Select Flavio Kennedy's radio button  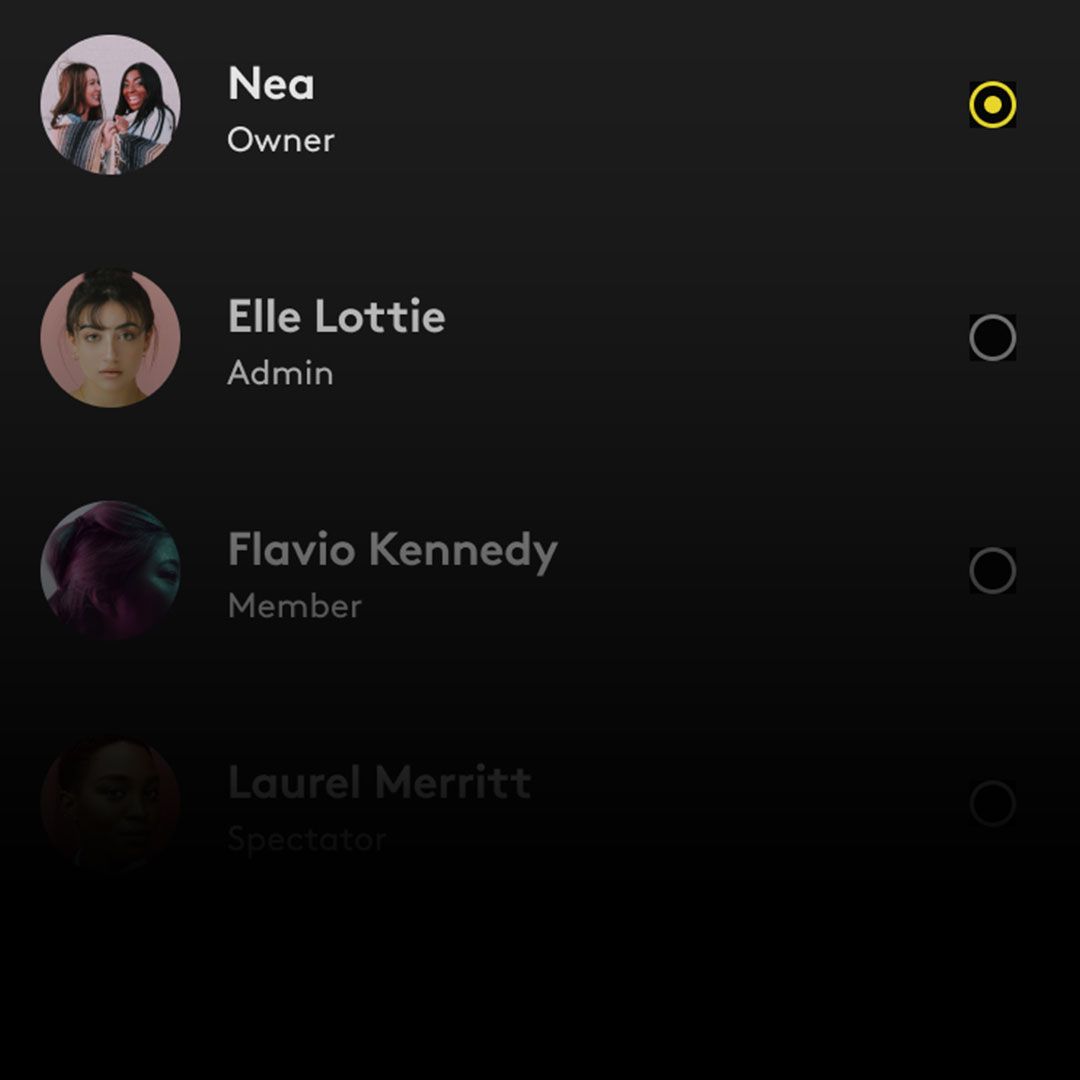pos(992,571)
